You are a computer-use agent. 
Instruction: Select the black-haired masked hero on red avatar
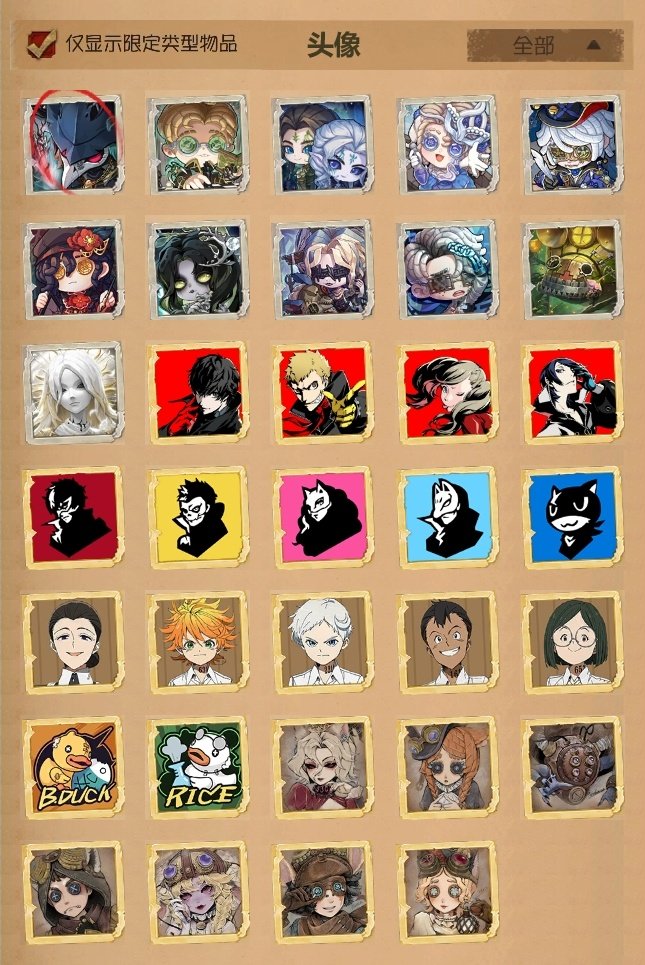coord(197,392)
